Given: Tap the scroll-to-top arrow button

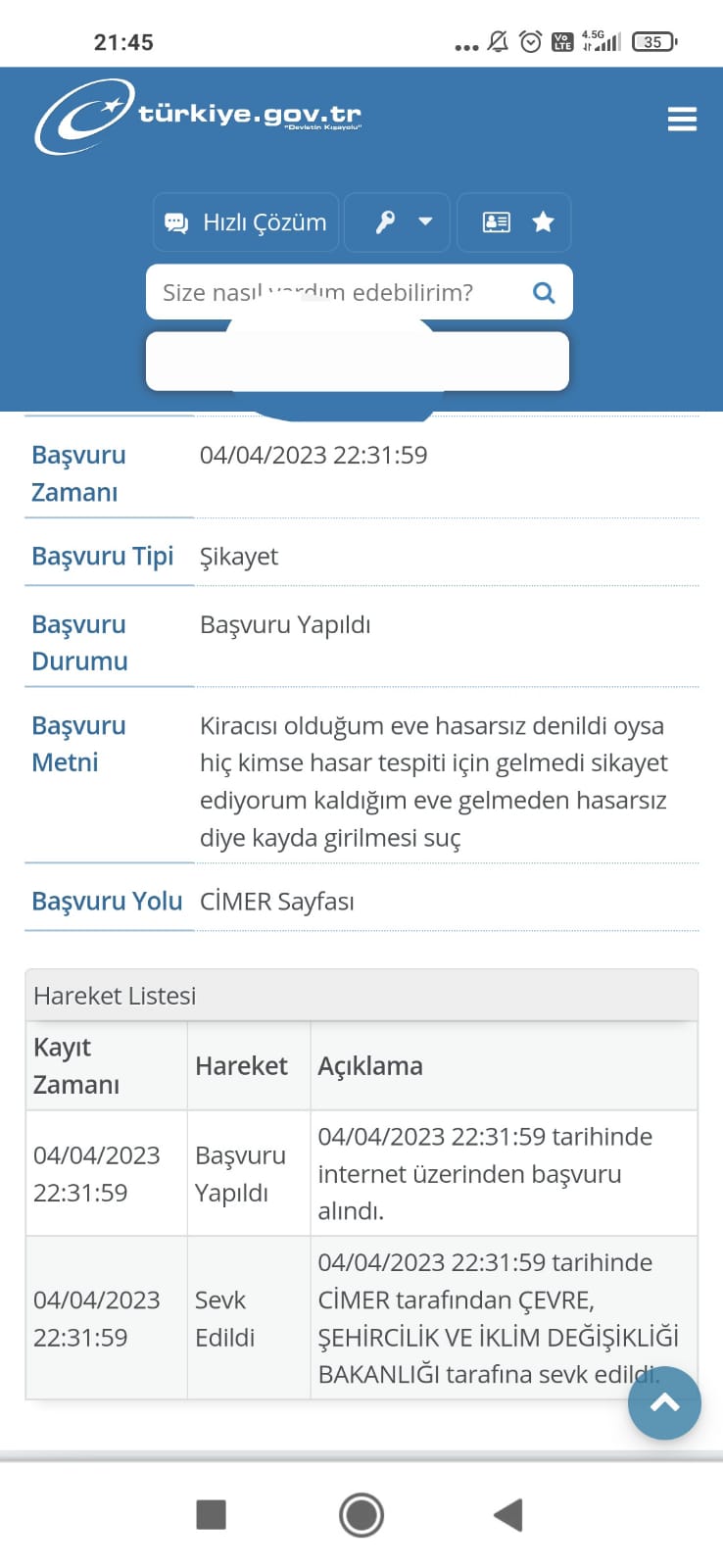Looking at the screenshot, I should (x=664, y=1403).
